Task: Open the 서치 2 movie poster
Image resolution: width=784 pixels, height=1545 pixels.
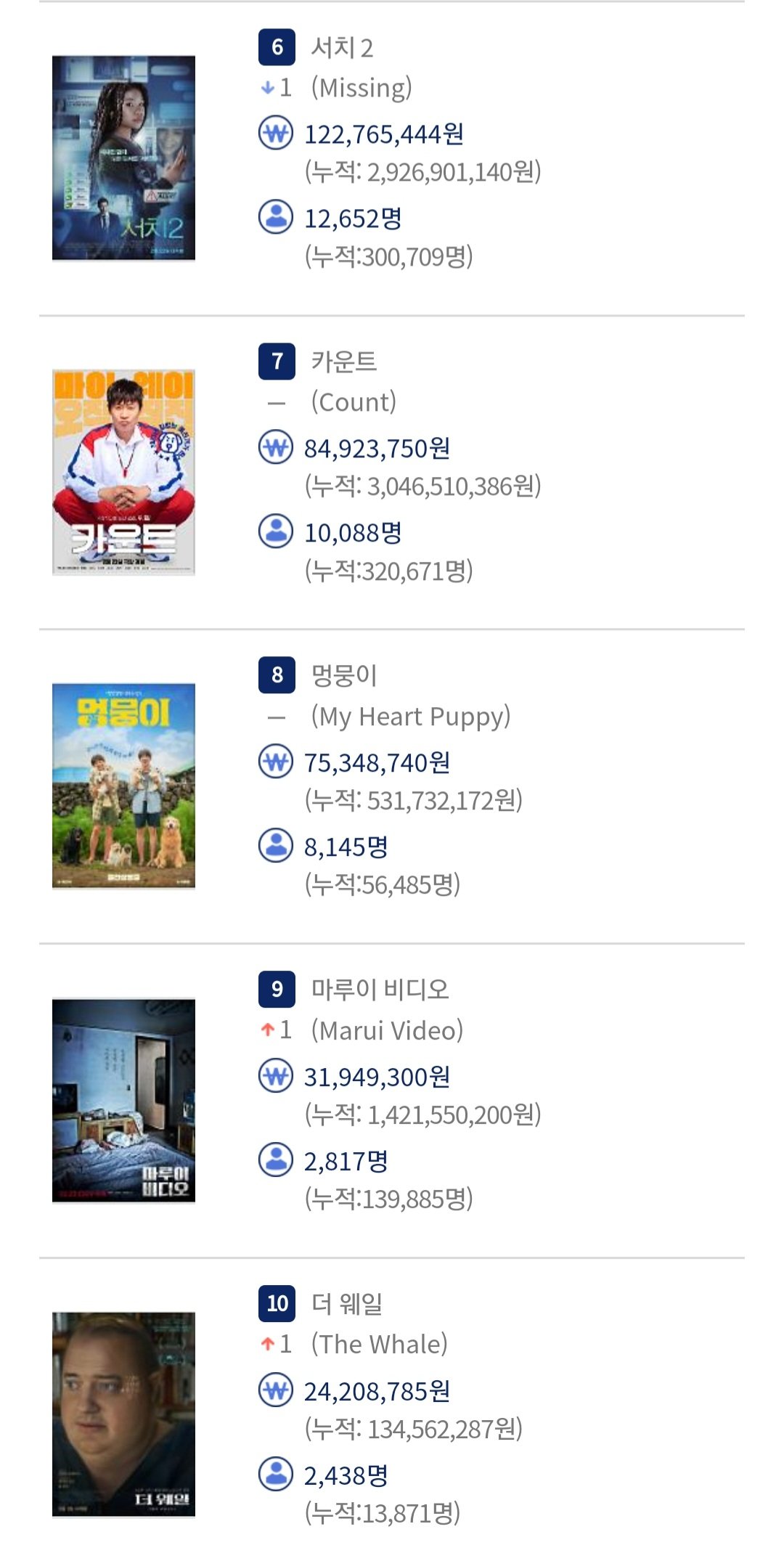Action: point(123,158)
